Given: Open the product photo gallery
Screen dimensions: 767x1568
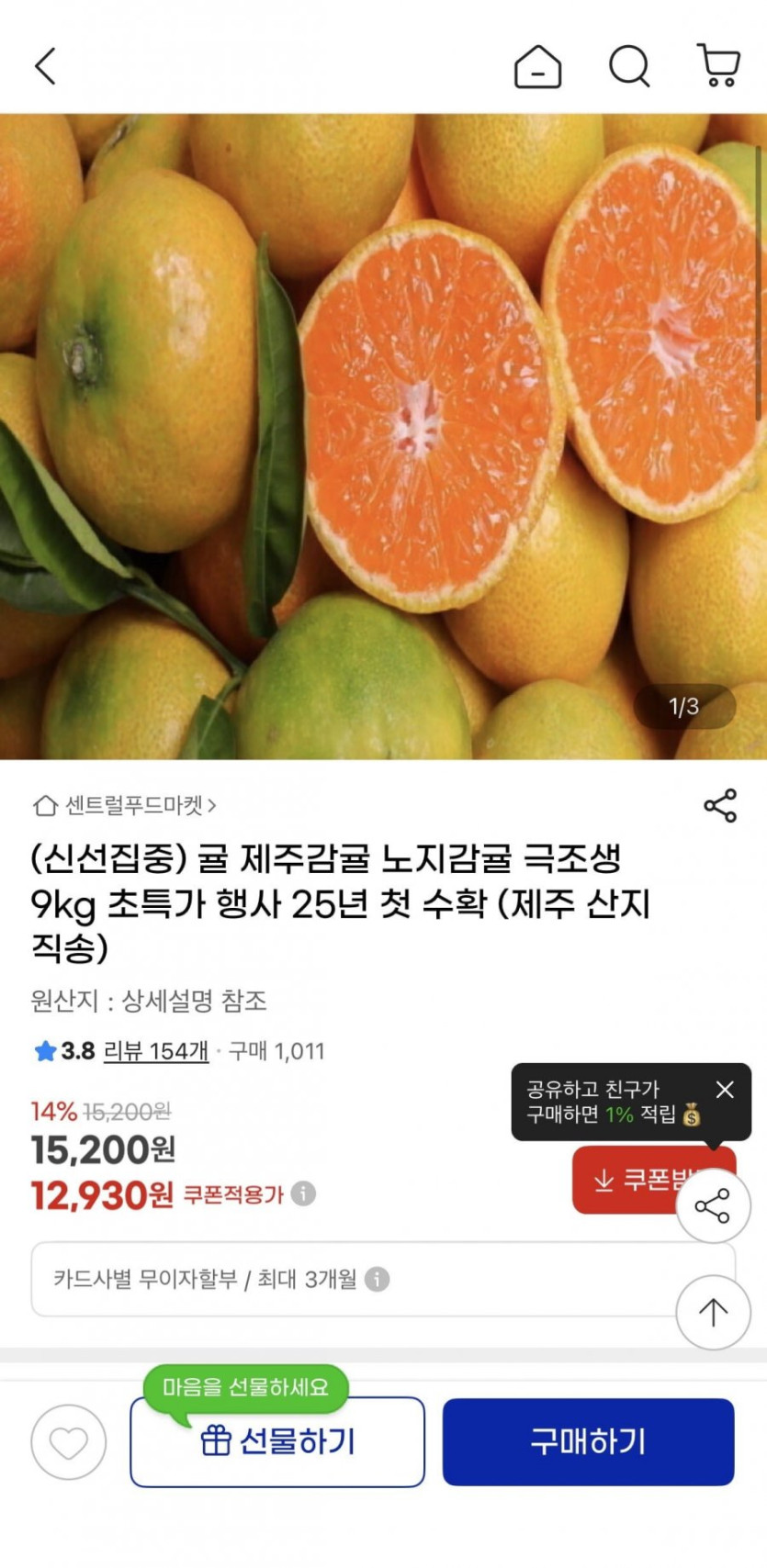Looking at the screenshot, I should 383,436.
